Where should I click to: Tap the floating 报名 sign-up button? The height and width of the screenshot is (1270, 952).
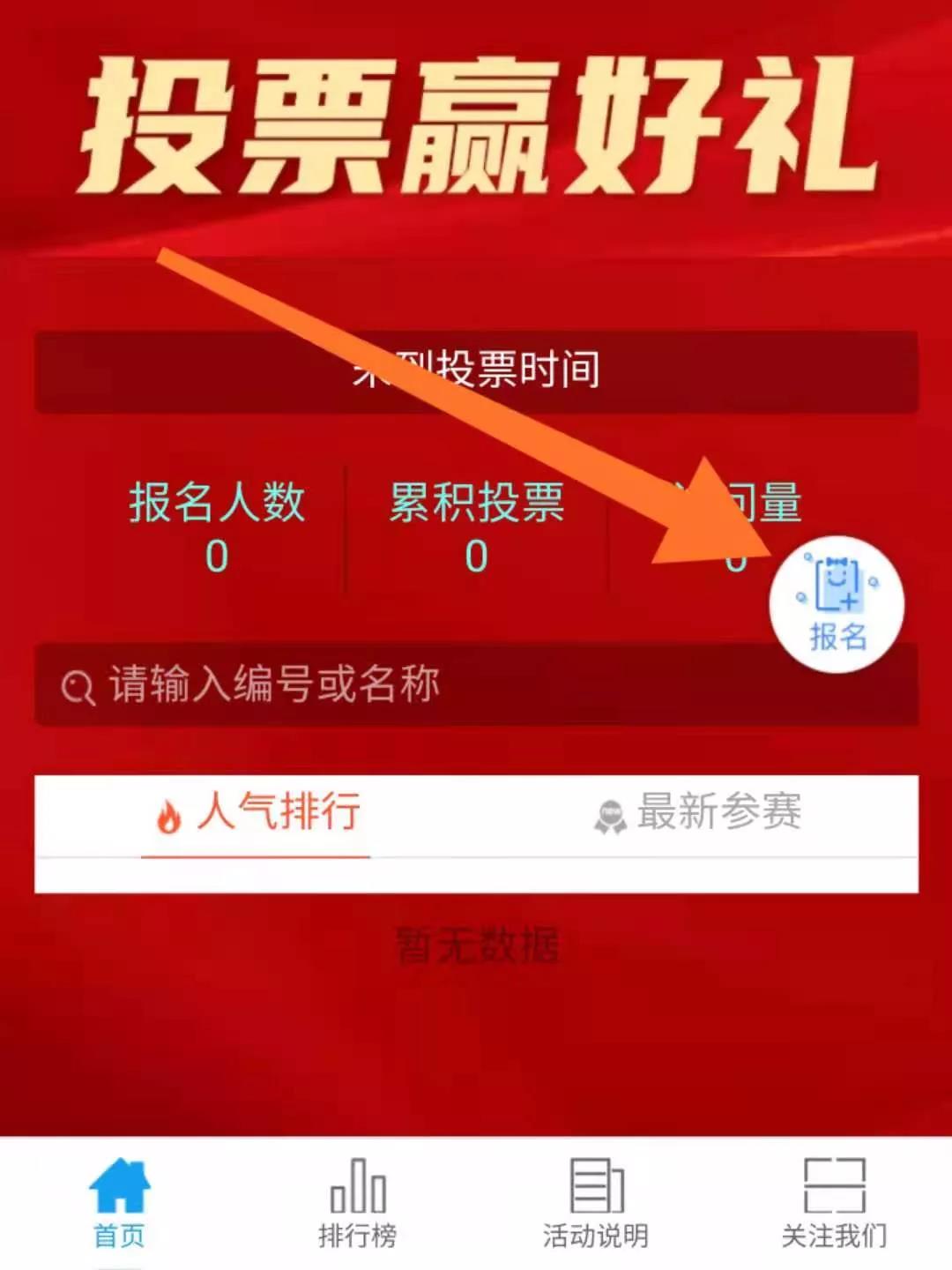[837, 605]
